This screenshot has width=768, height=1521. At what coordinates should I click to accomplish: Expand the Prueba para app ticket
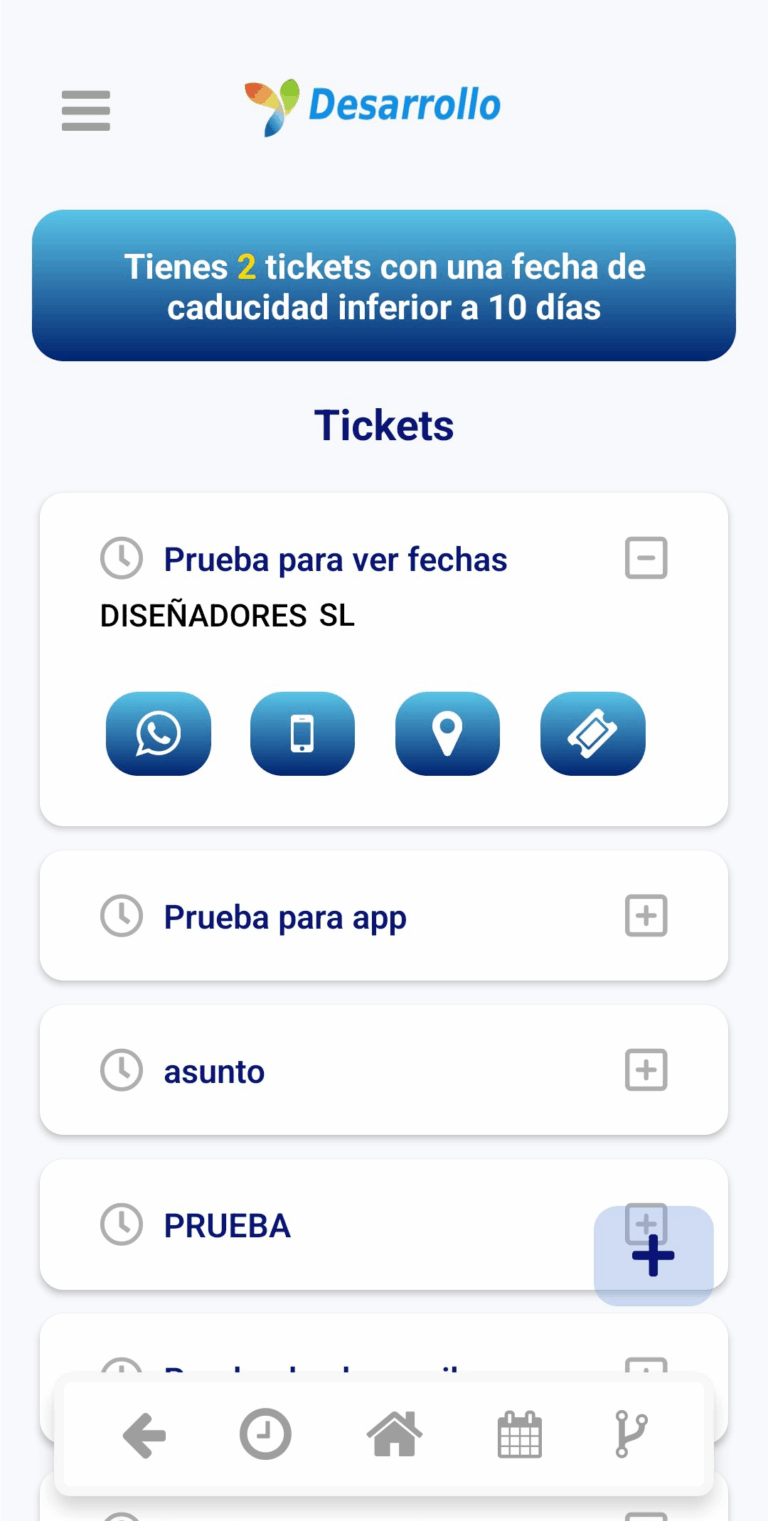tap(646, 916)
